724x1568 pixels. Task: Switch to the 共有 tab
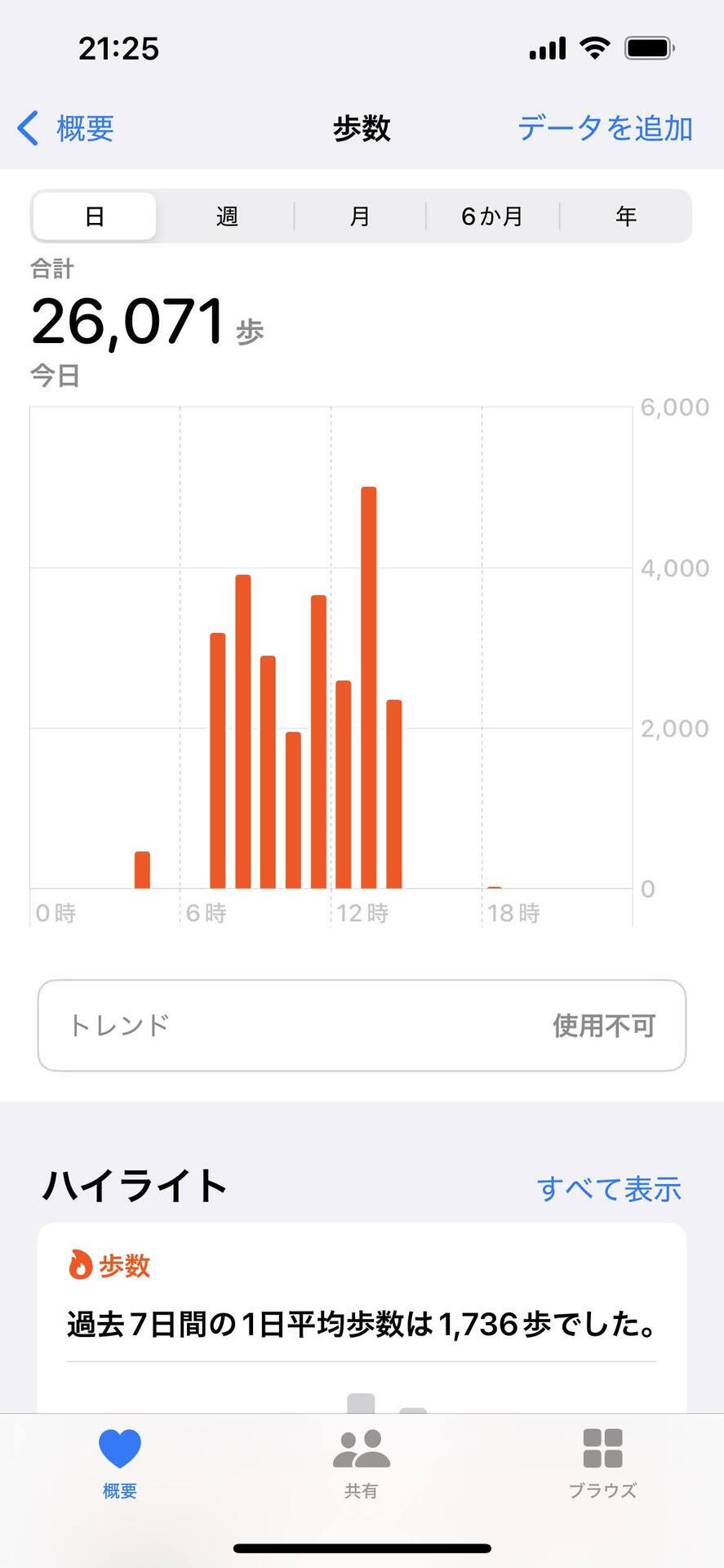pyautogui.click(x=361, y=1463)
